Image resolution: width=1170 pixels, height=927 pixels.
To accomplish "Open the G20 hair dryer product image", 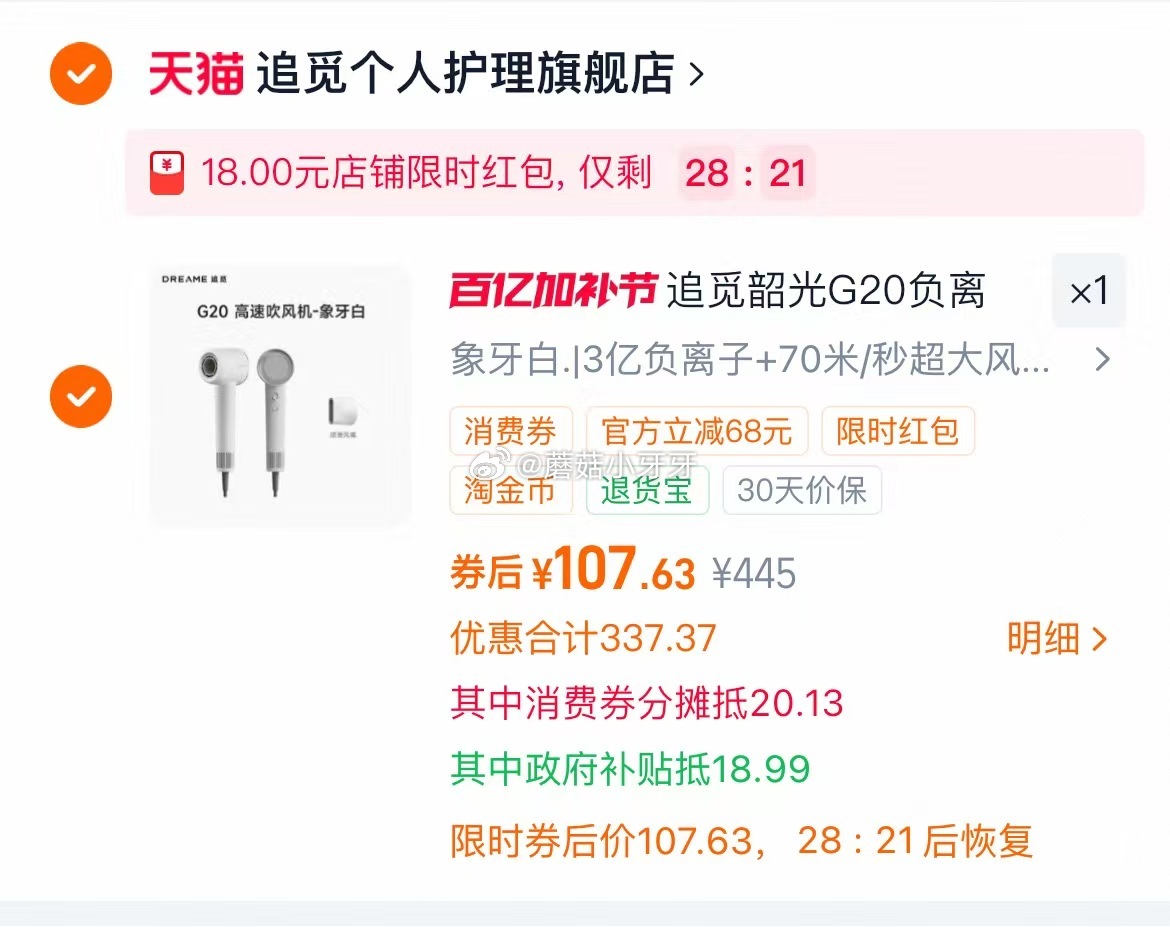I will point(281,396).
